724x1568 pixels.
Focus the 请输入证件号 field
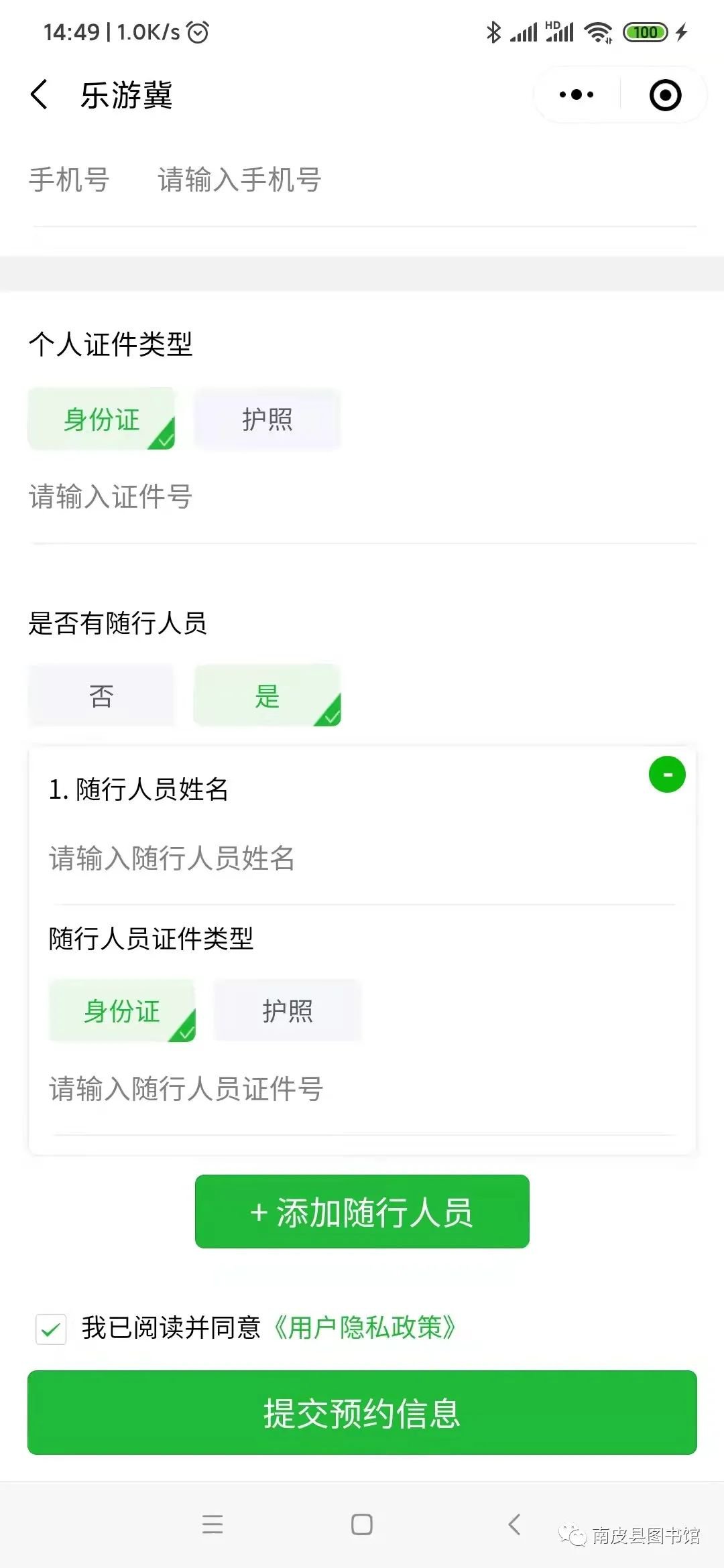coord(362,497)
